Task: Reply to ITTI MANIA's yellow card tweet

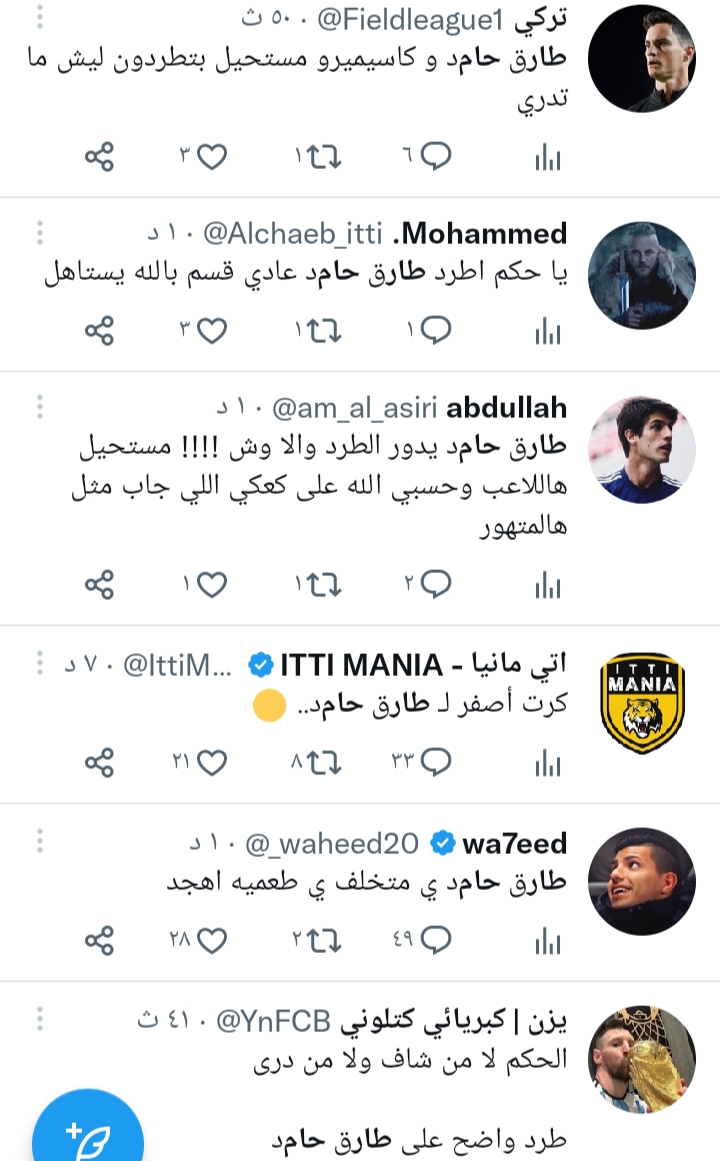Action: point(436,763)
